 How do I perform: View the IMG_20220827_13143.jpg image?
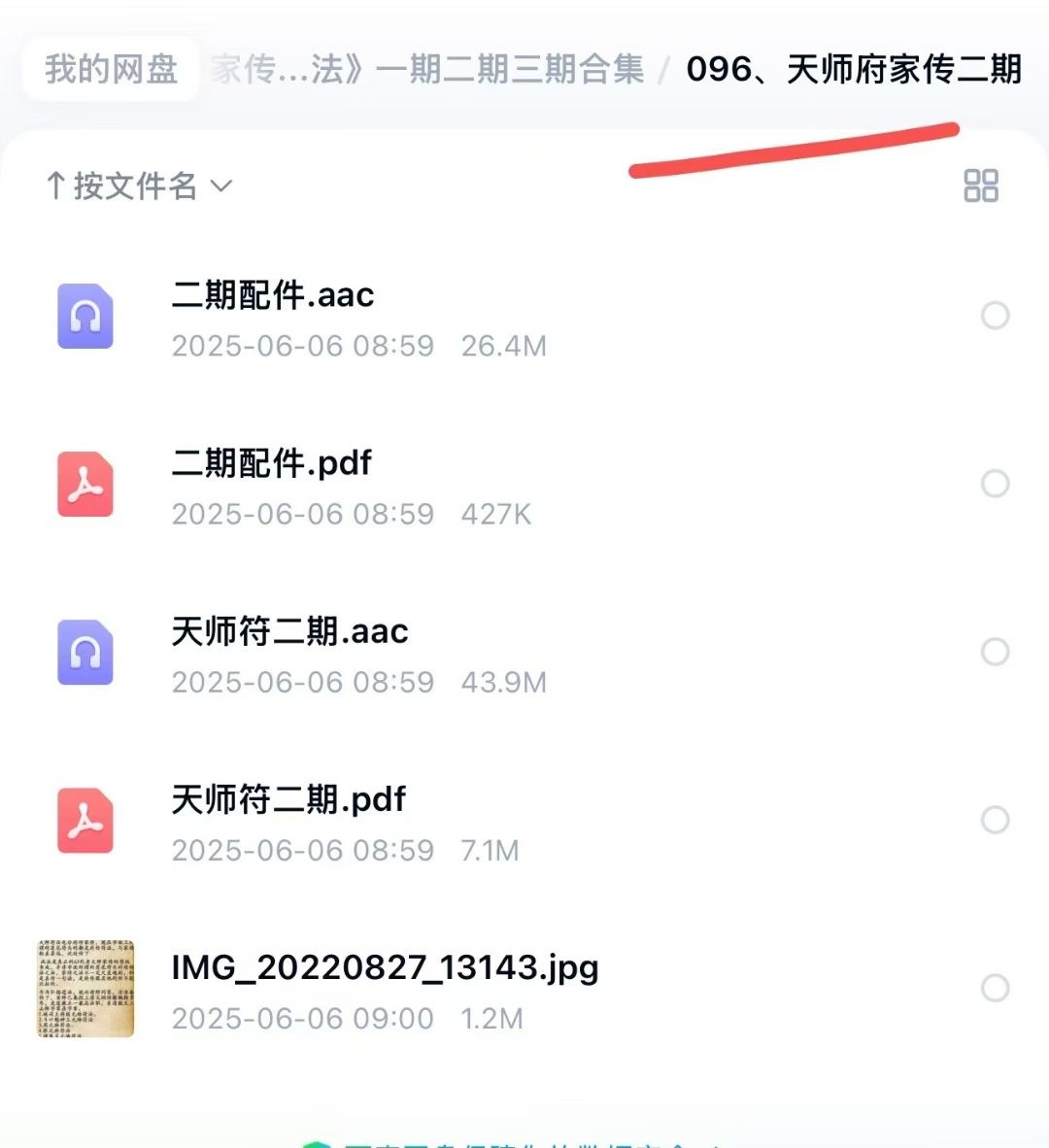point(385,967)
